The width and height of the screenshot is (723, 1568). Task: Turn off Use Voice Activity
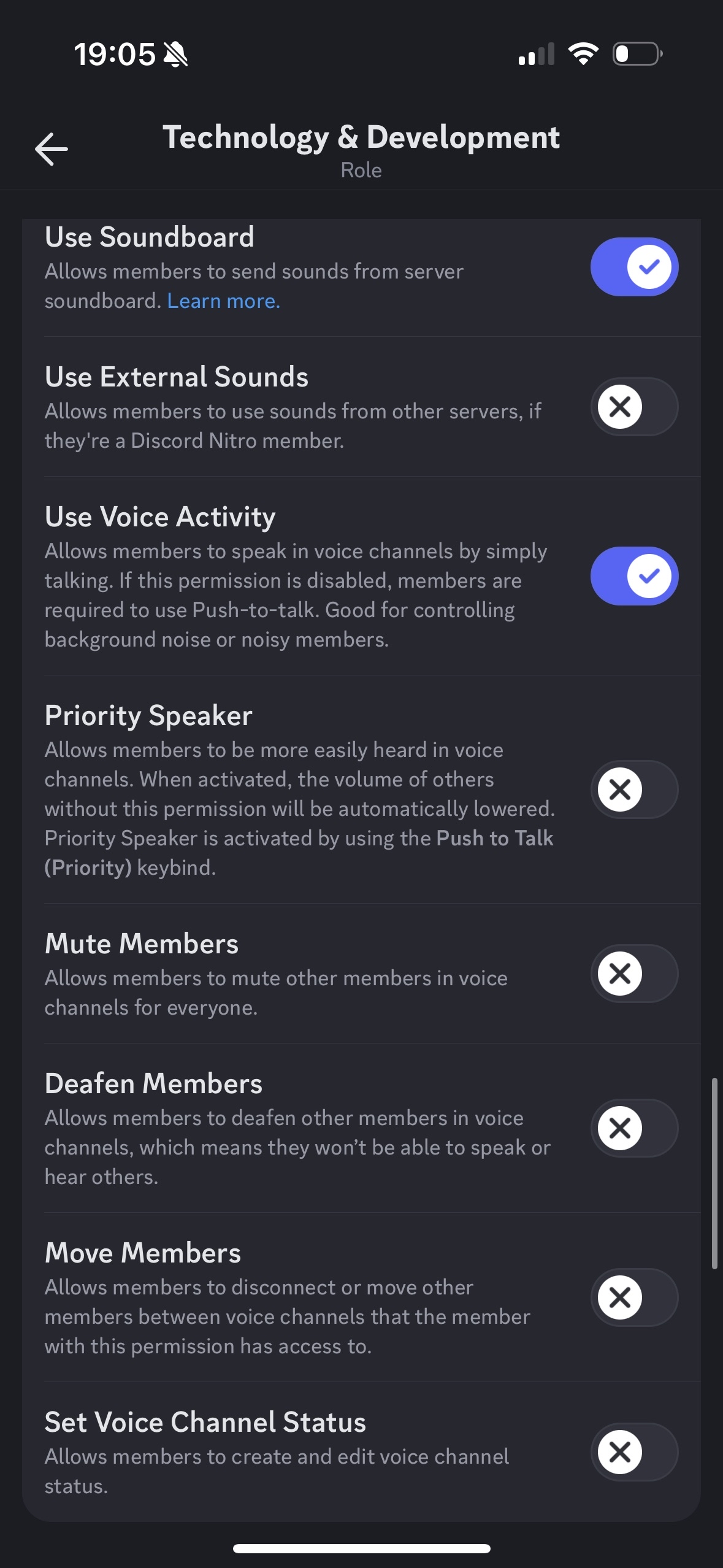[x=634, y=576]
